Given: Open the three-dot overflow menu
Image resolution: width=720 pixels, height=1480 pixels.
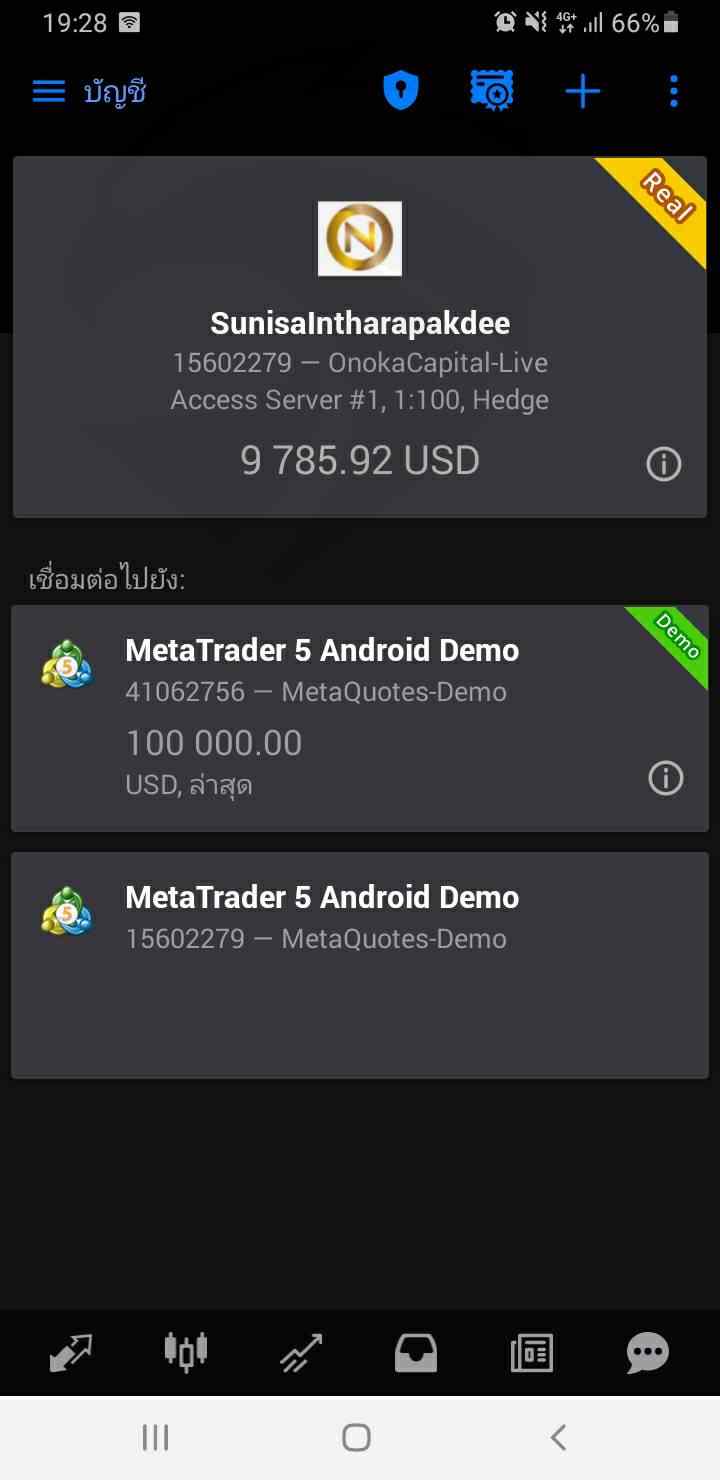Looking at the screenshot, I should click(x=674, y=92).
